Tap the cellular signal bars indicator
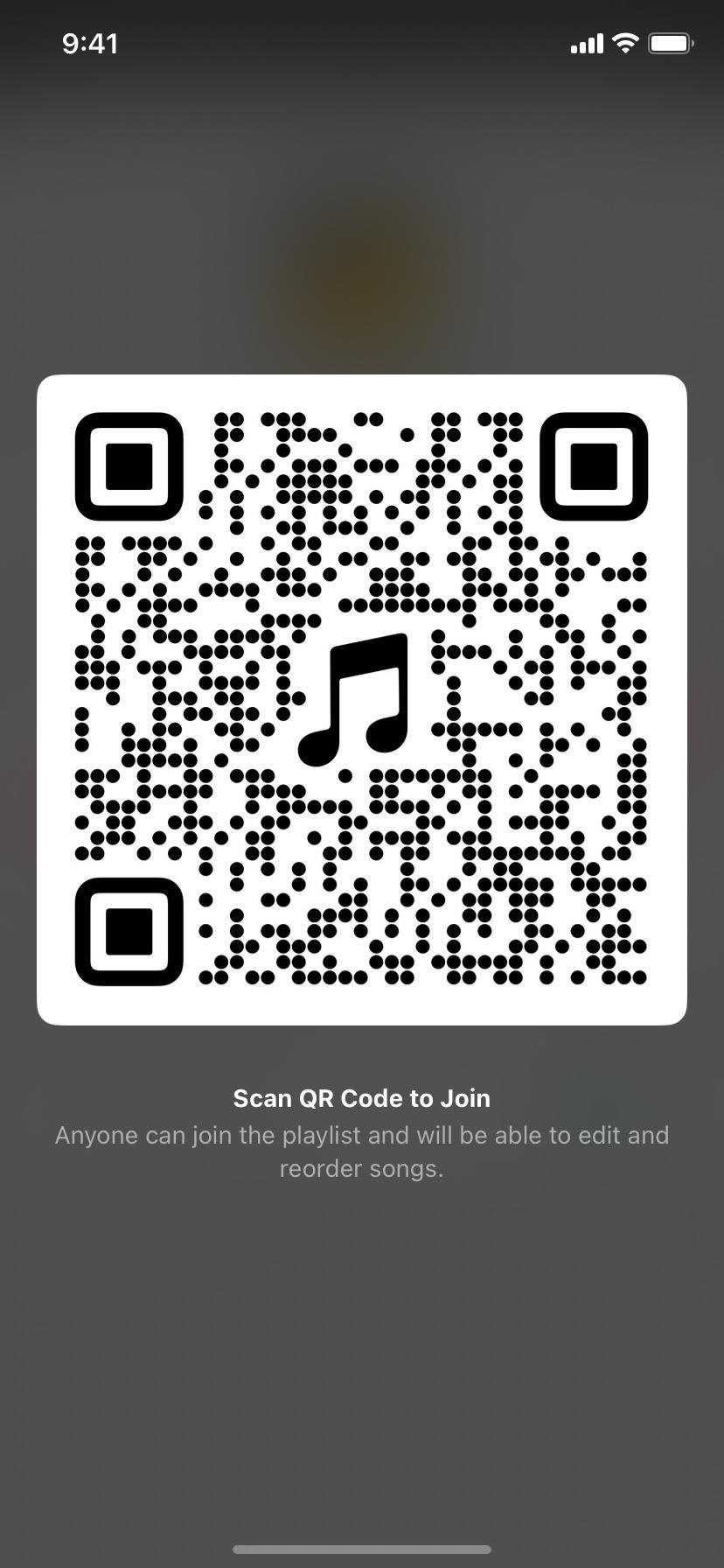Image resolution: width=724 pixels, height=1568 pixels. [x=586, y=42]
